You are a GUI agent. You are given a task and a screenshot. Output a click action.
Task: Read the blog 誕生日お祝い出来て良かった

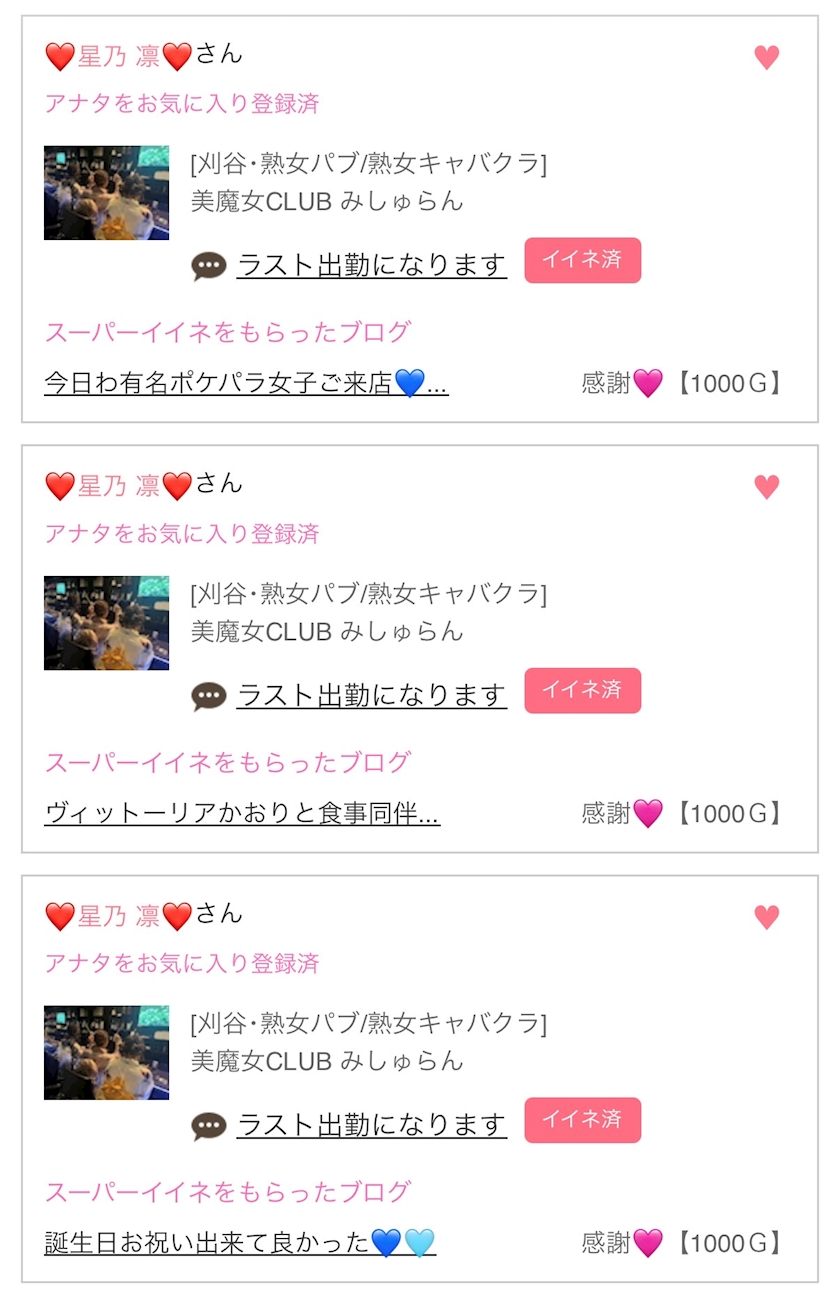coord(240,1243)
